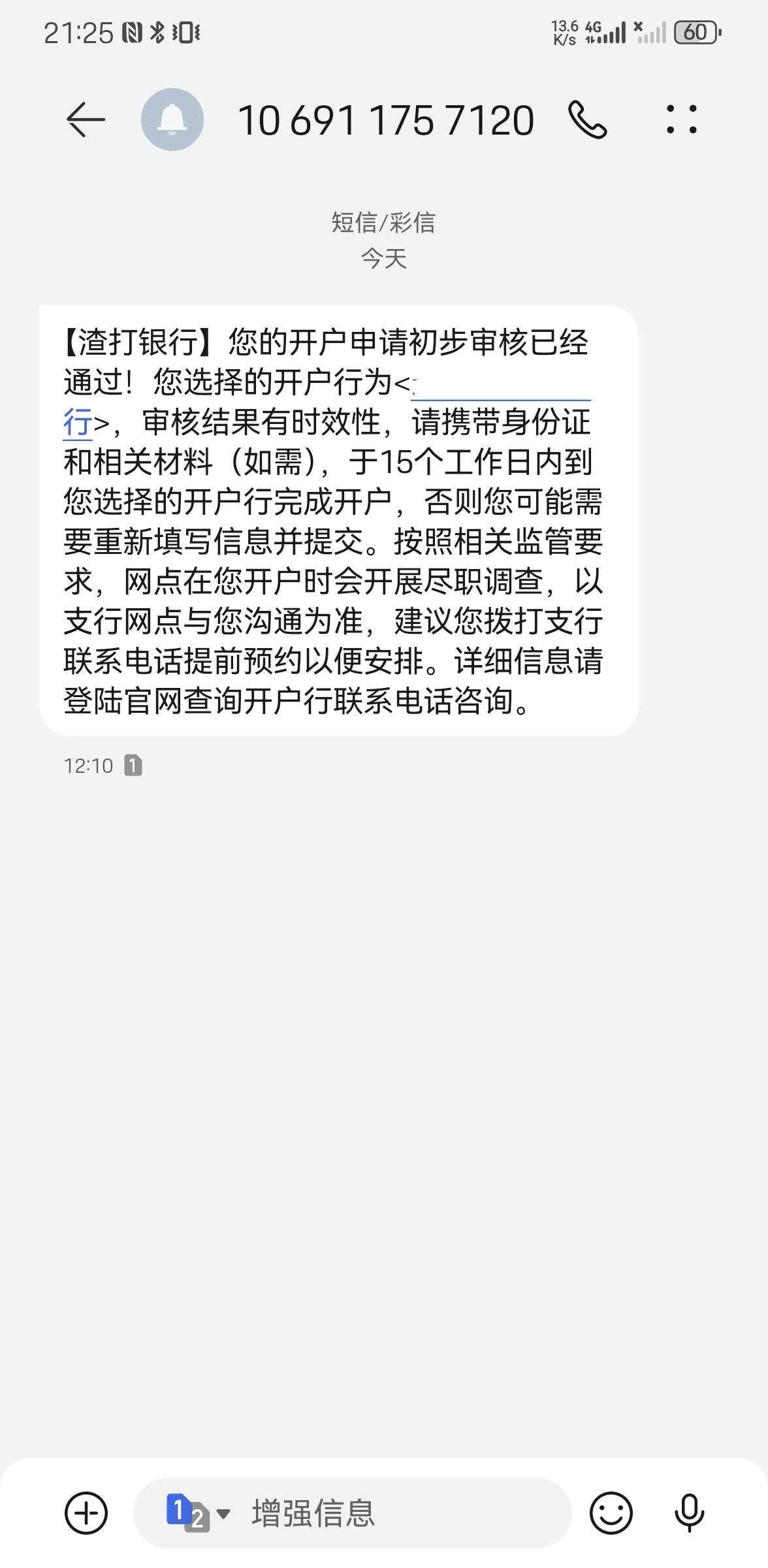Call the number 10 691 175 7120

click(x=588, y=120)
